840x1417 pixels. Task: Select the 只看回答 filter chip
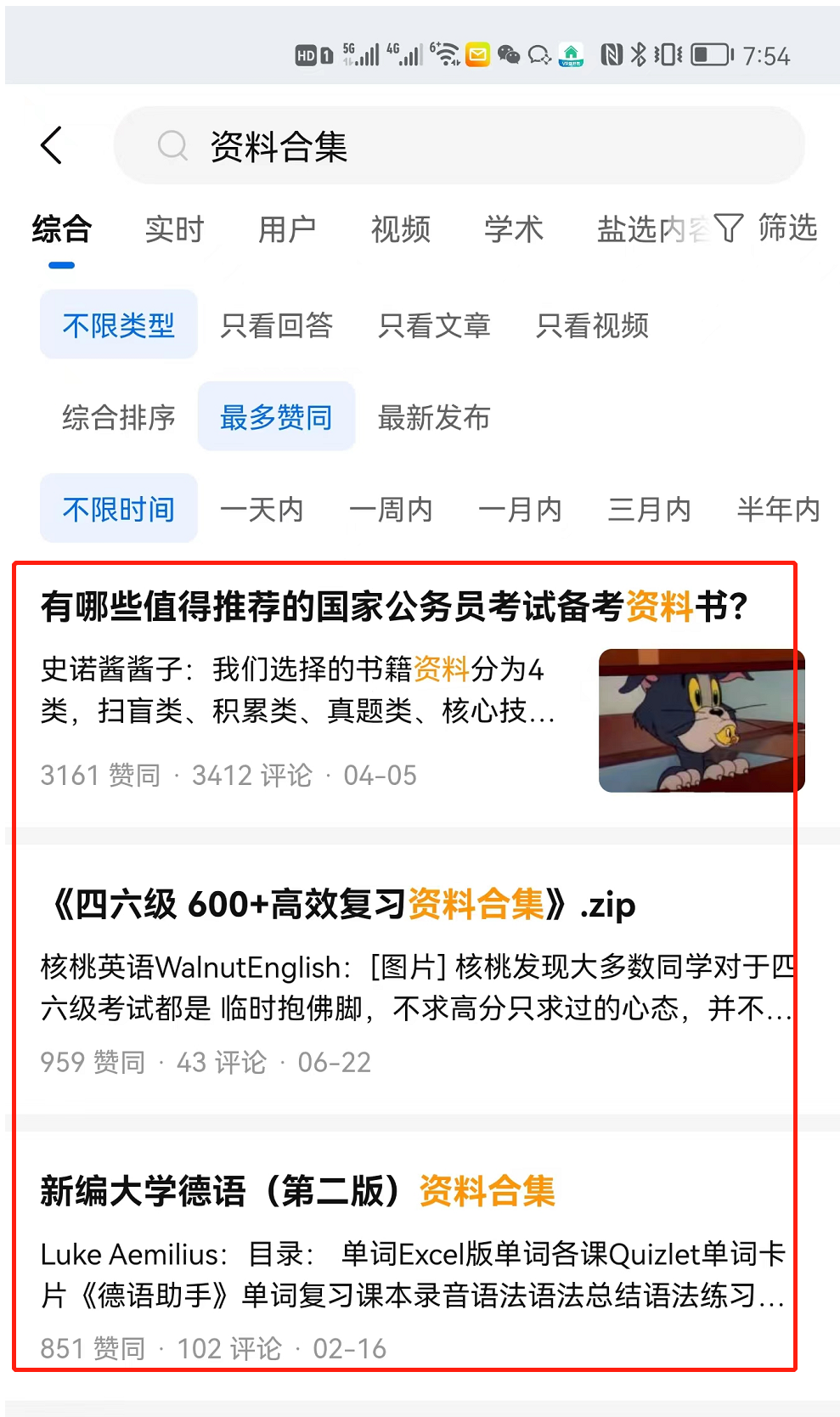(276, 325)
